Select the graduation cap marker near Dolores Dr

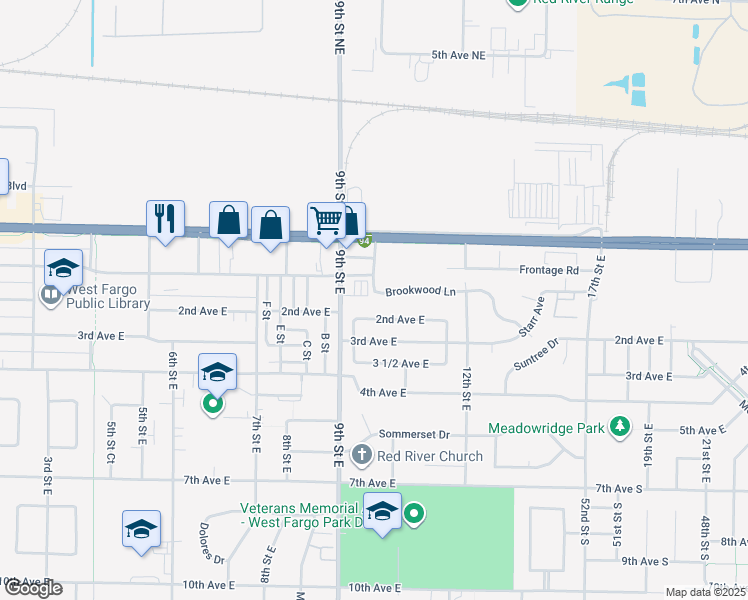coord(141,532)
